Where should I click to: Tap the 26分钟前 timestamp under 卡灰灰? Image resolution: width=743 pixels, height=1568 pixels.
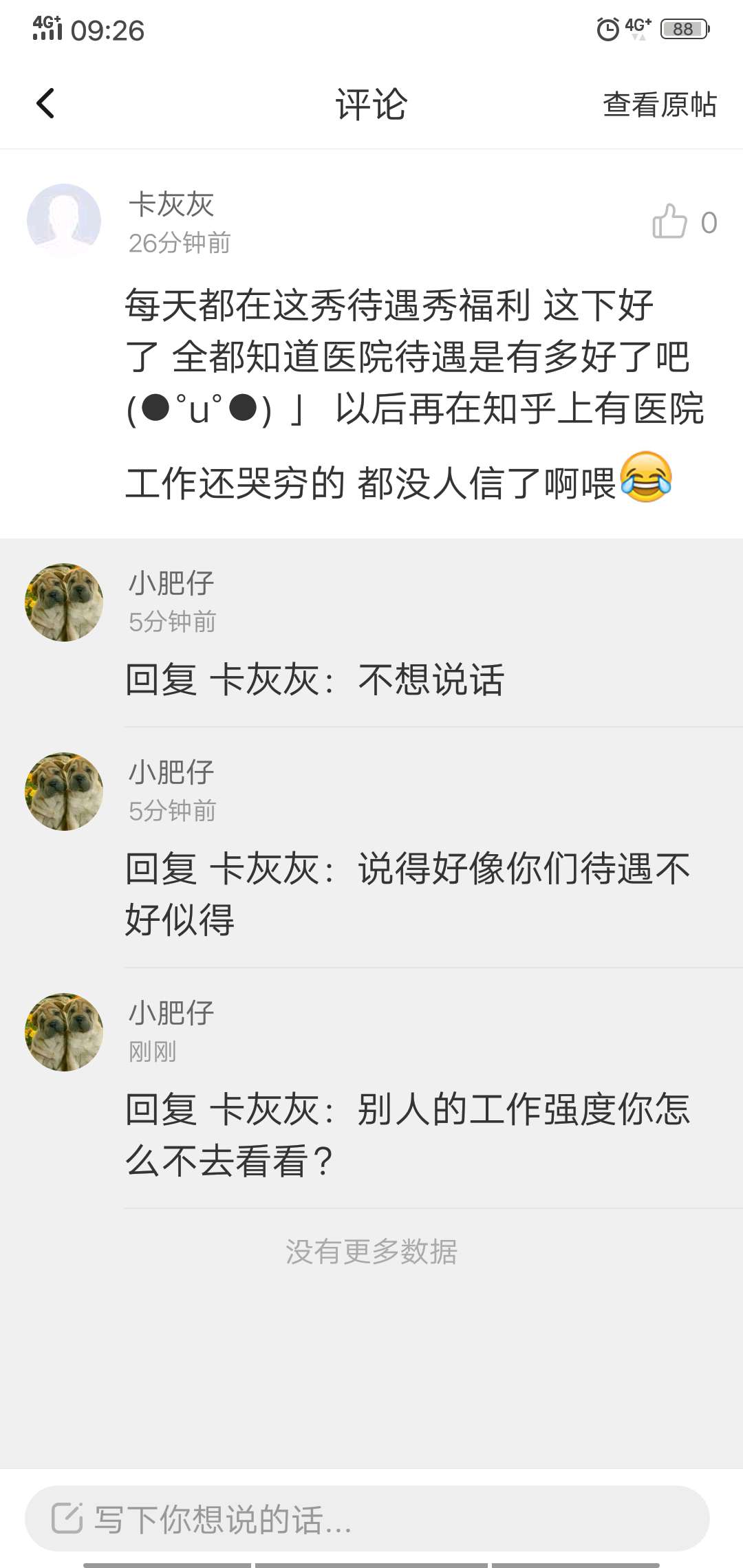coord(180,242)
